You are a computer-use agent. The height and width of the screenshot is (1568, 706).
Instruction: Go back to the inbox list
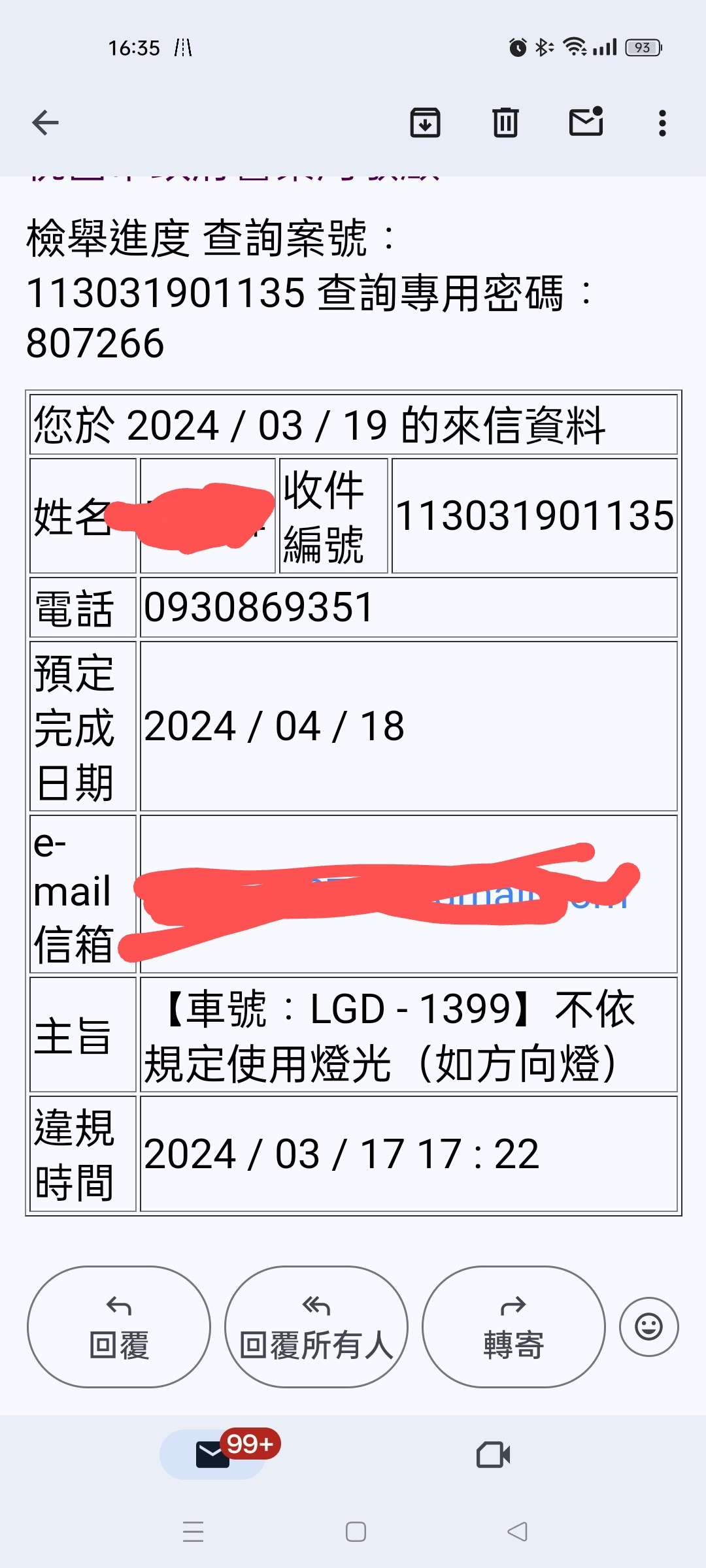coord(45,123)
